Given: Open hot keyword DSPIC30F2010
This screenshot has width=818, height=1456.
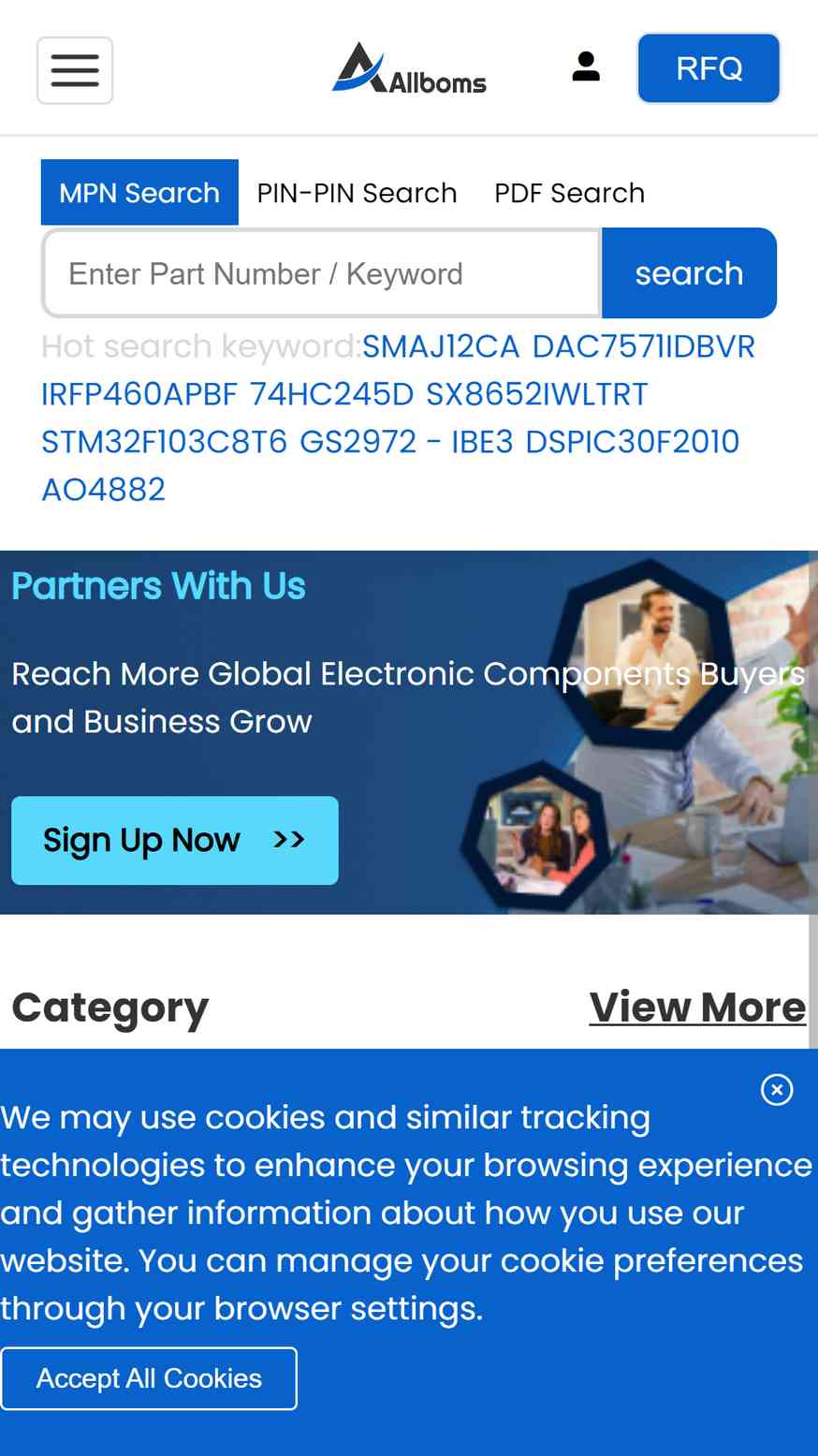Looking at the screenshot, I should [x=632, y=441].
